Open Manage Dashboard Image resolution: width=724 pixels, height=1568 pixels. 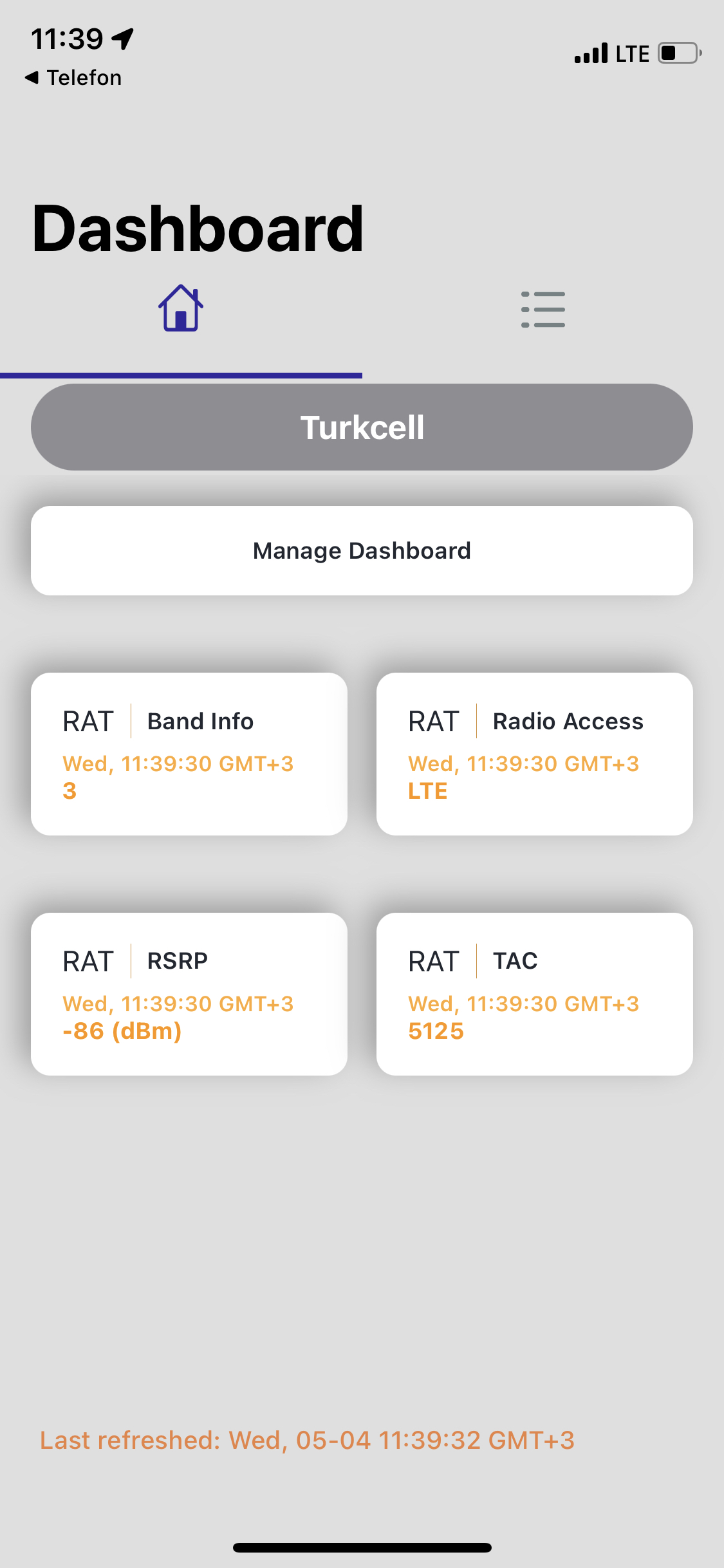point(362,551)
